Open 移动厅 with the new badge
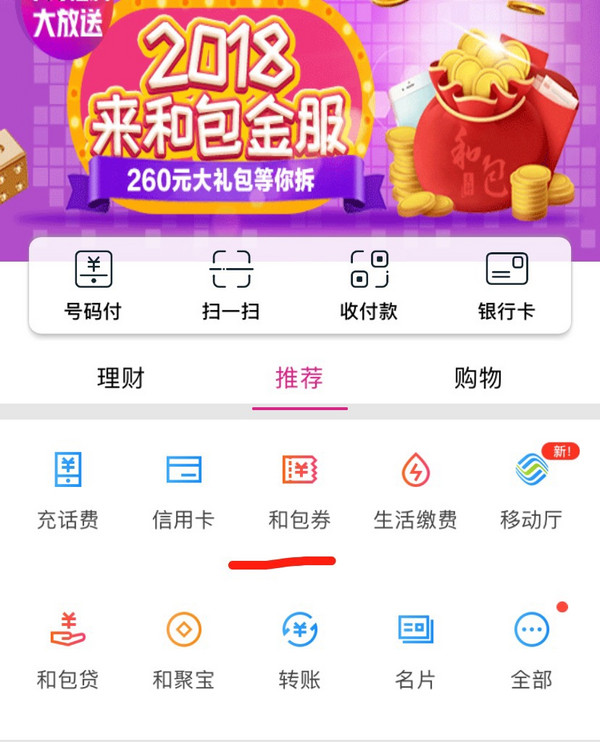 coord(531,490)
